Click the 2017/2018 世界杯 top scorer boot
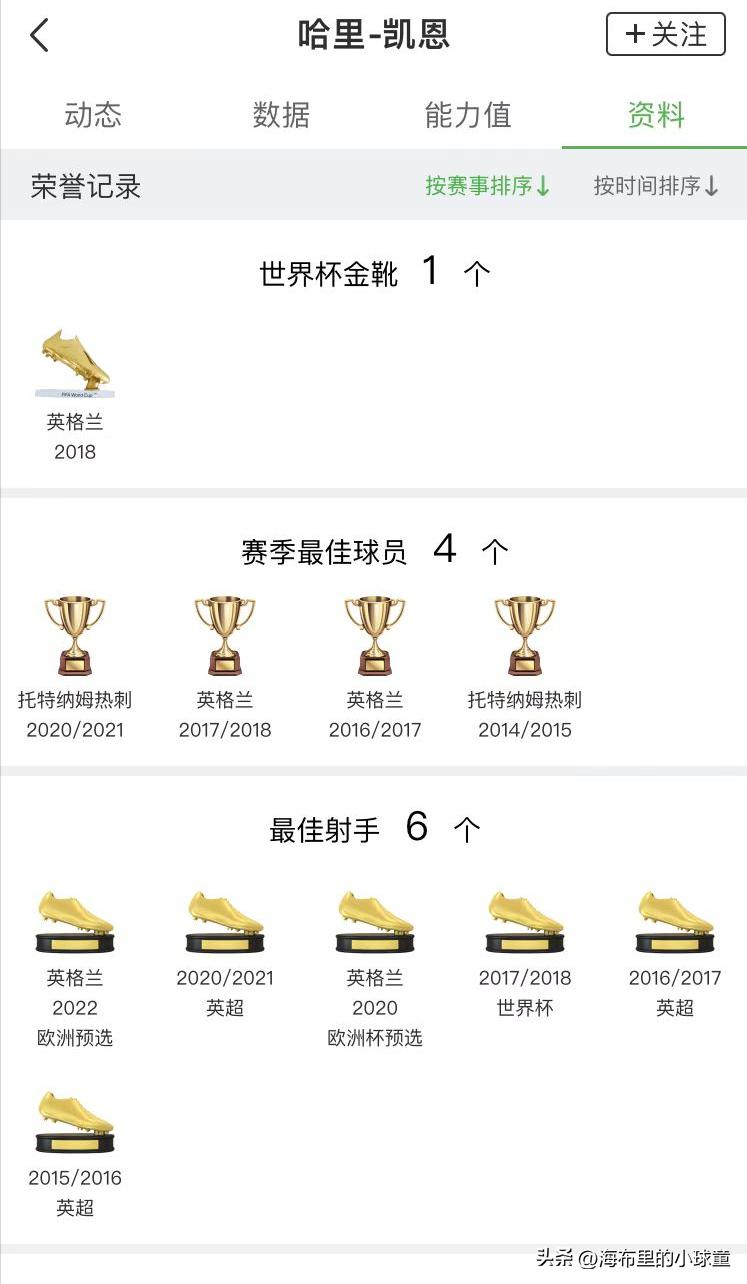 523,918
